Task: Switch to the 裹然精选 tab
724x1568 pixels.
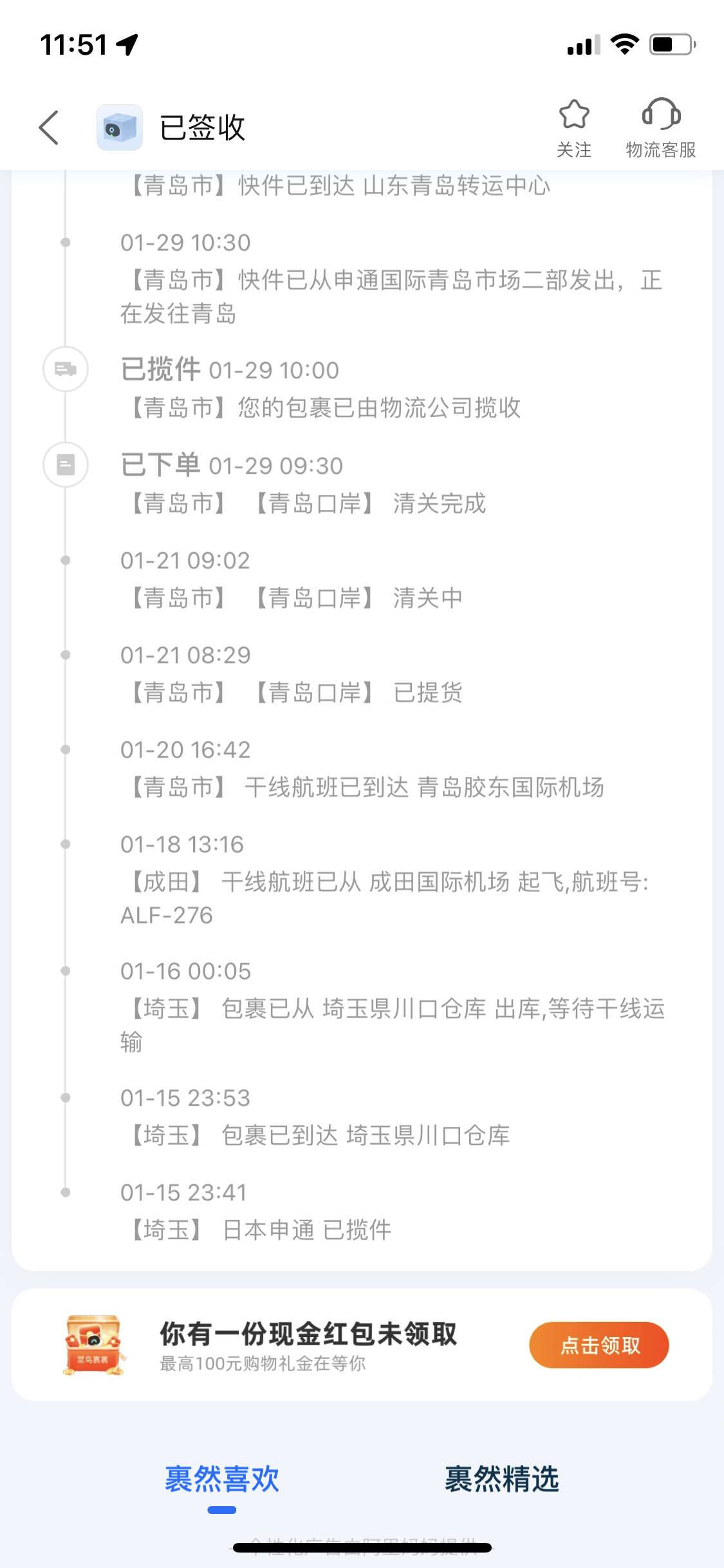Action: tap(502, 1479)
